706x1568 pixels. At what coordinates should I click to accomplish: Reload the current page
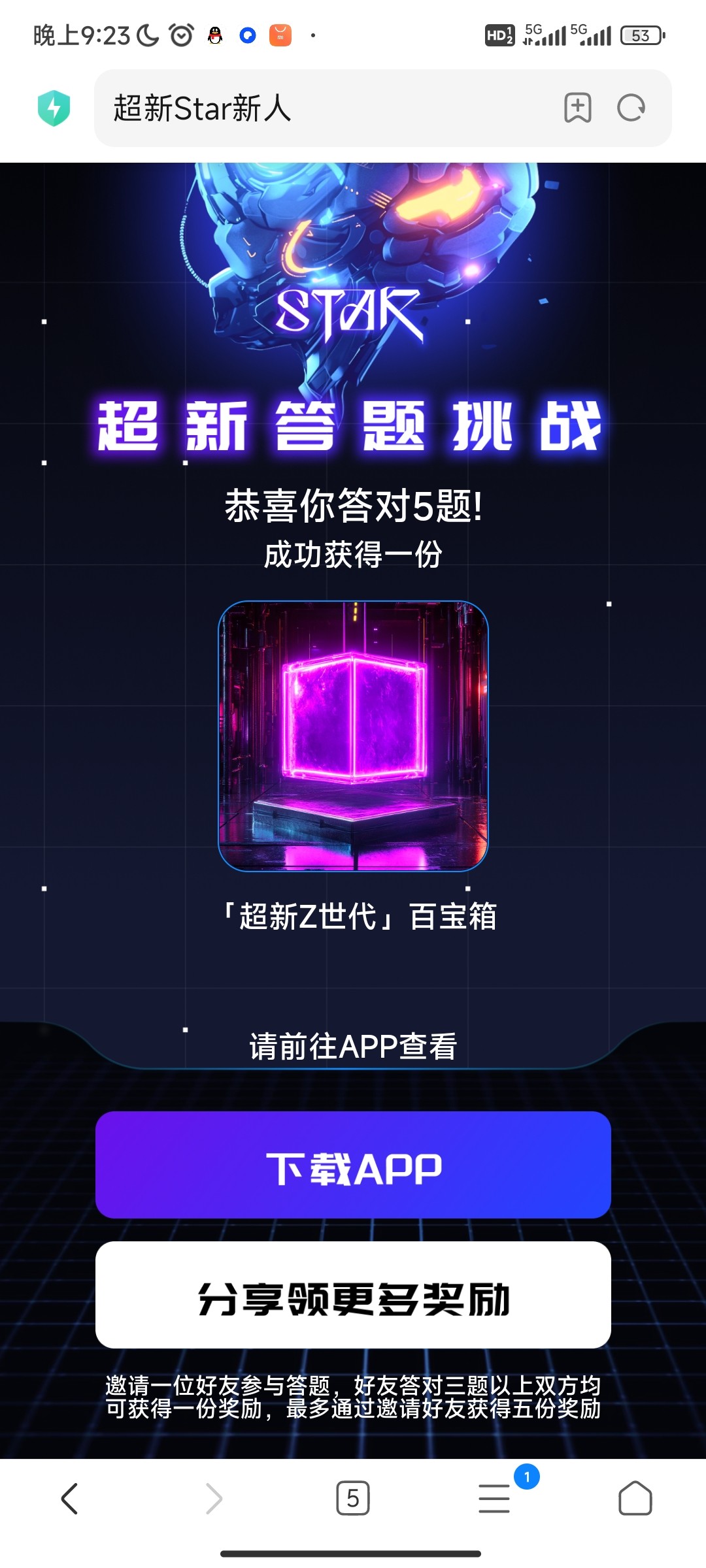[x=631, y=108]
